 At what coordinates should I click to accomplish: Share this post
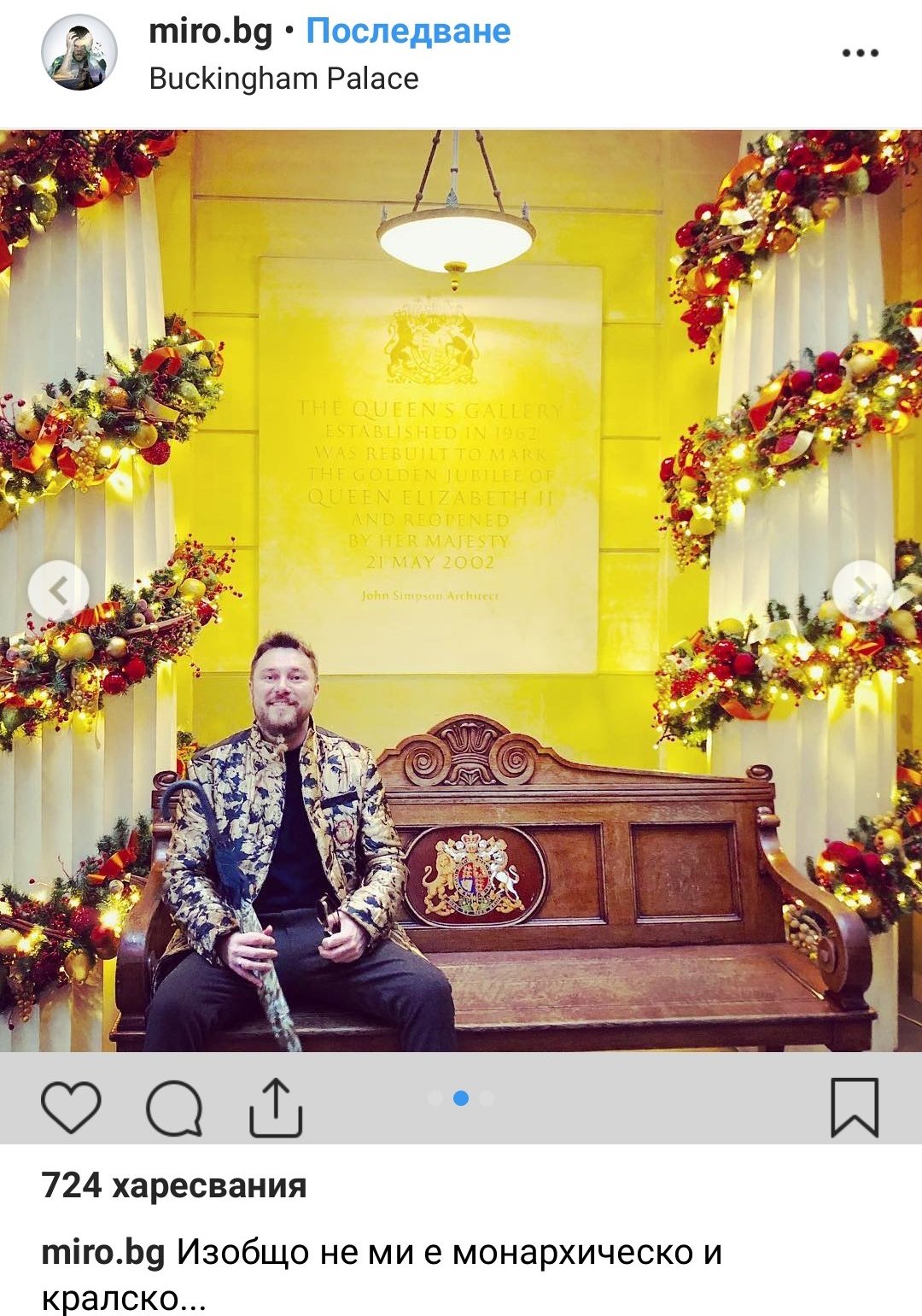276,1108
